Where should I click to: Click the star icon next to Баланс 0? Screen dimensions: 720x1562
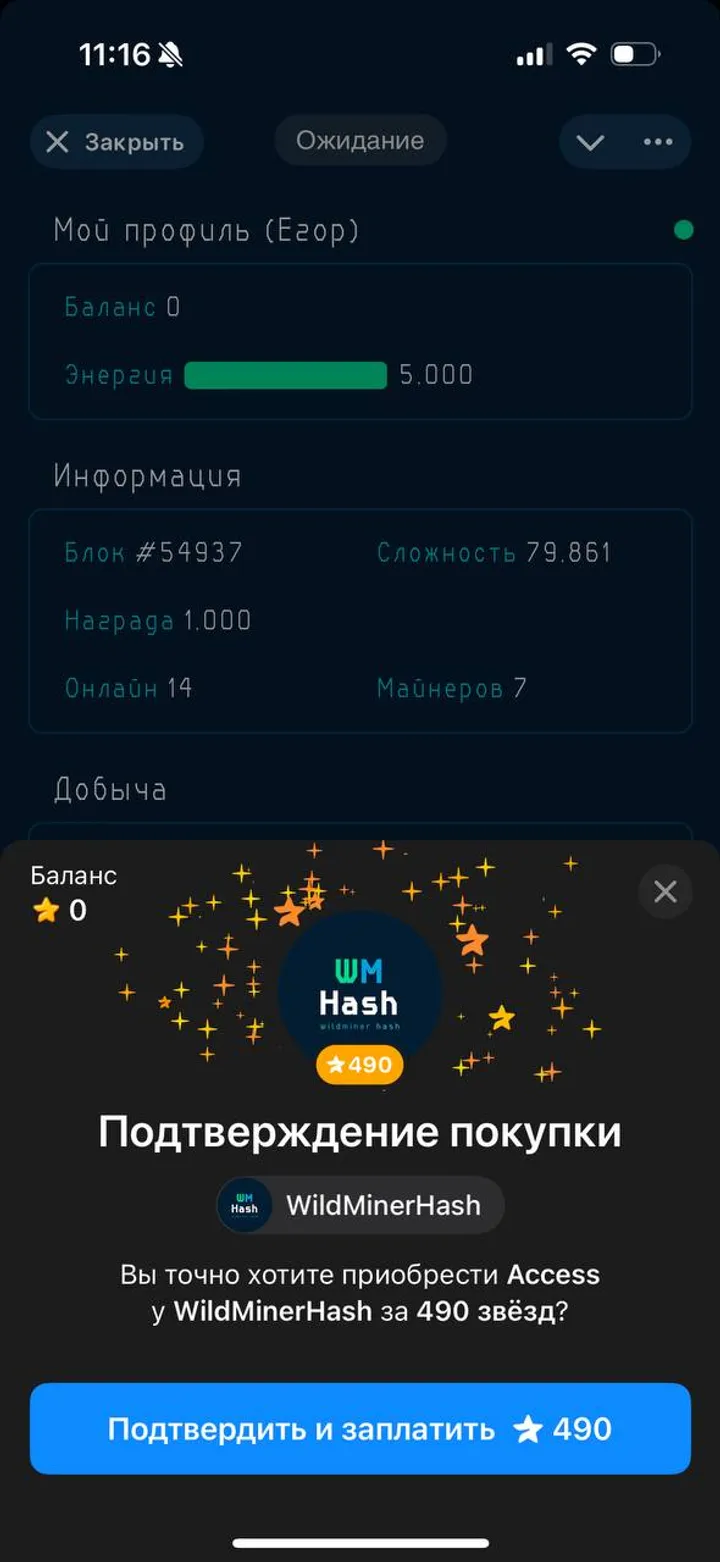coord(45,910)
